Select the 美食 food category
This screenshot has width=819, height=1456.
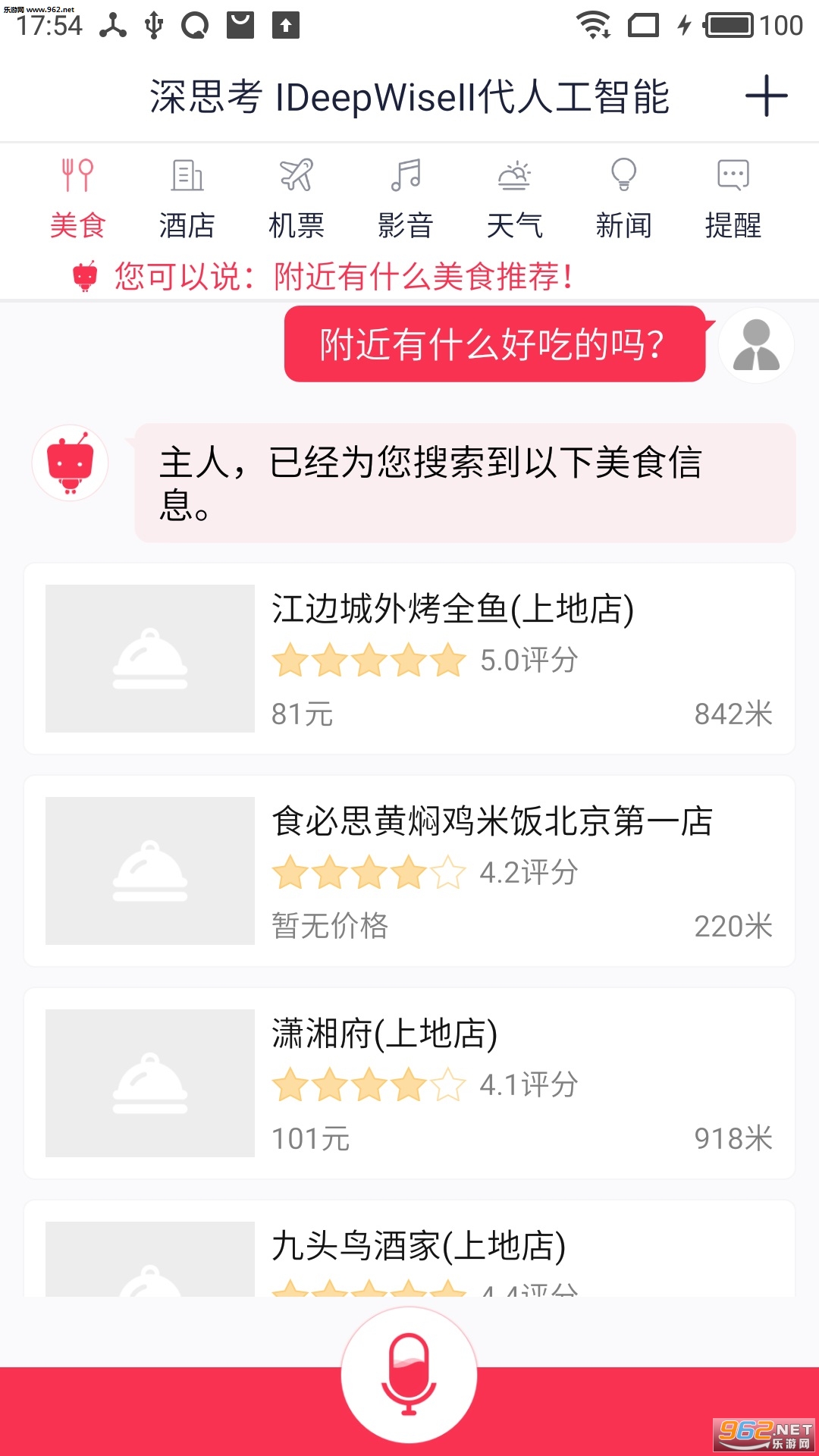77,199
